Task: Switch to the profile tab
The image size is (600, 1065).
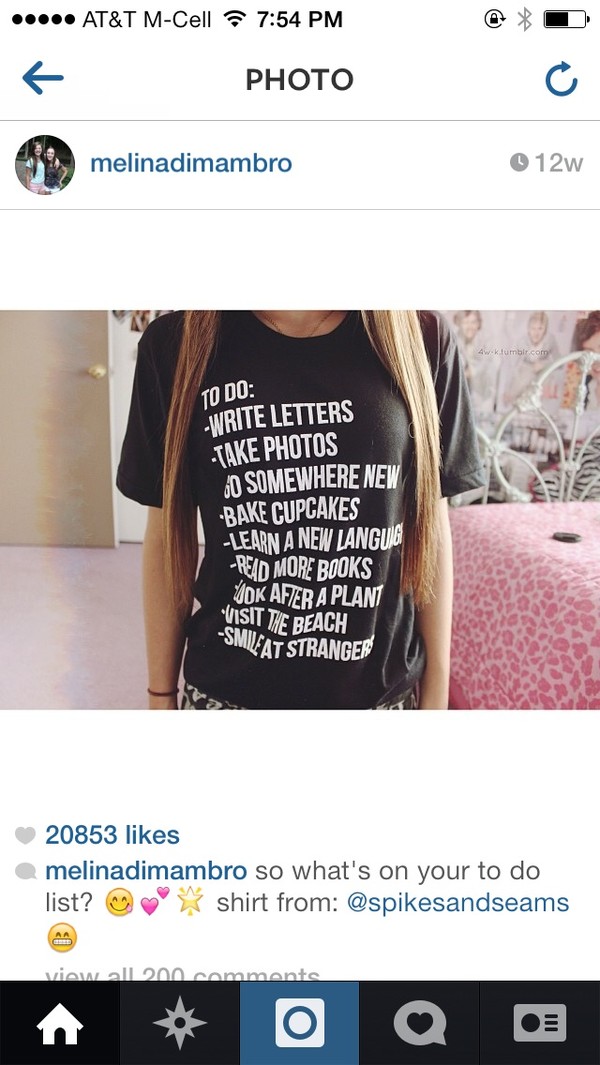Action: point(540,1023)
